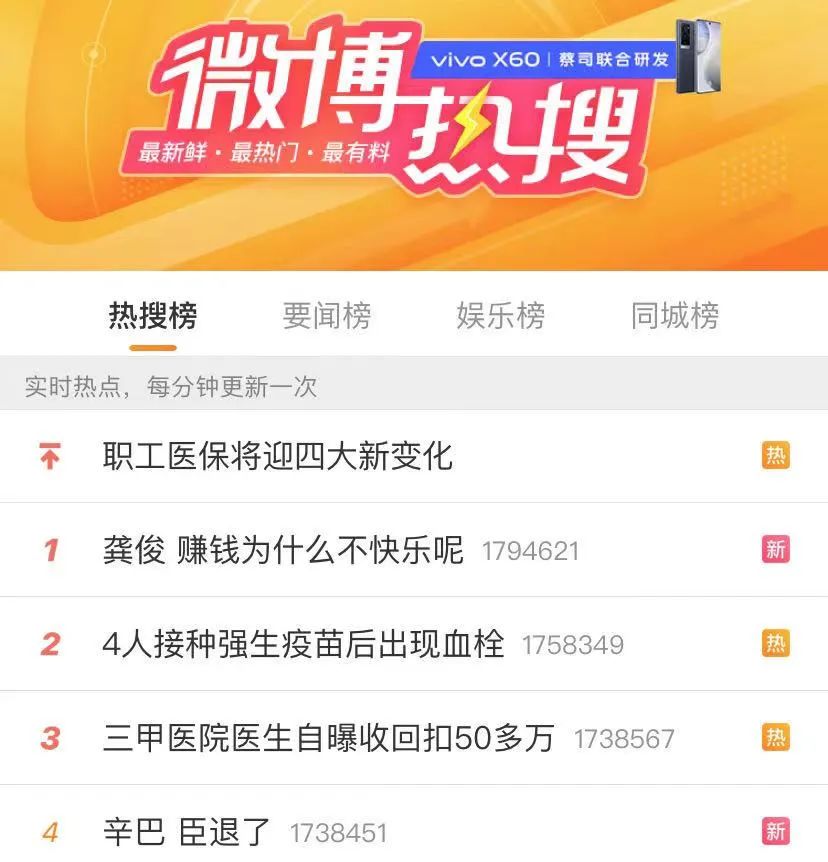Viewport: 828px width, 862px height.
Task: Tap the 新 badge beside 龚俊 topic
Action: tap(777, 547)
